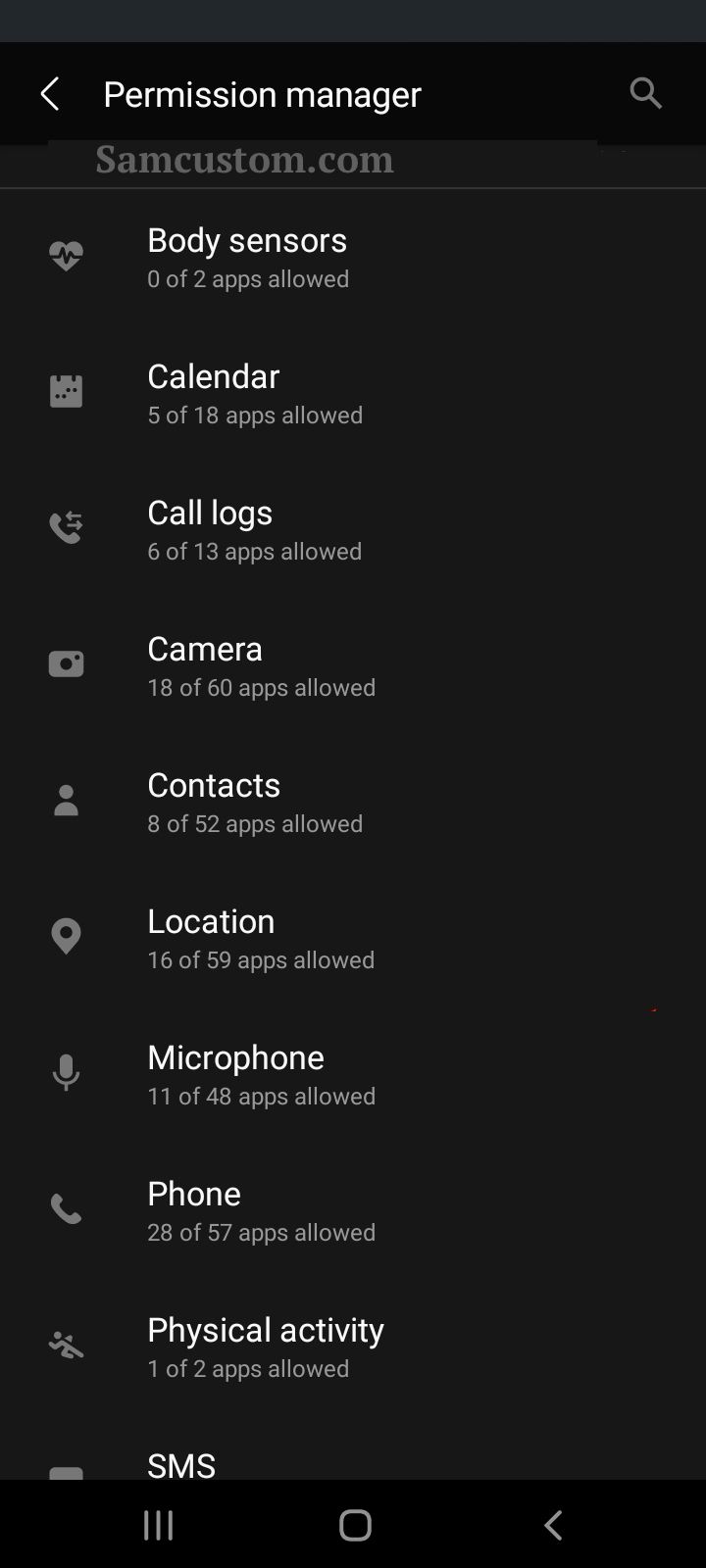The width and height of the screenshot is (706, 1568).
Task: View Call logs permission apps
Action: tap(353, 529)
